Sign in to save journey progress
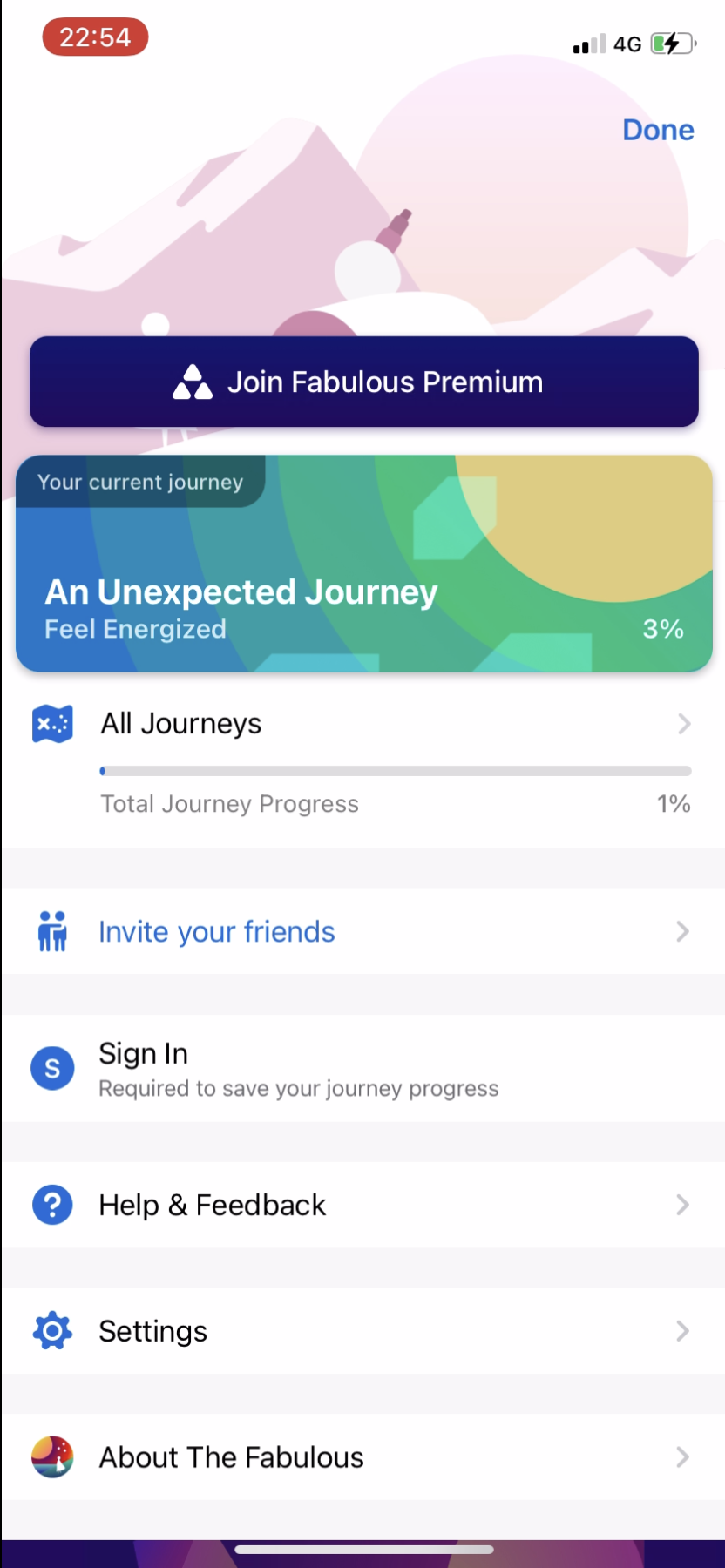725x1568 pixels. click(x=362, y=1069)
